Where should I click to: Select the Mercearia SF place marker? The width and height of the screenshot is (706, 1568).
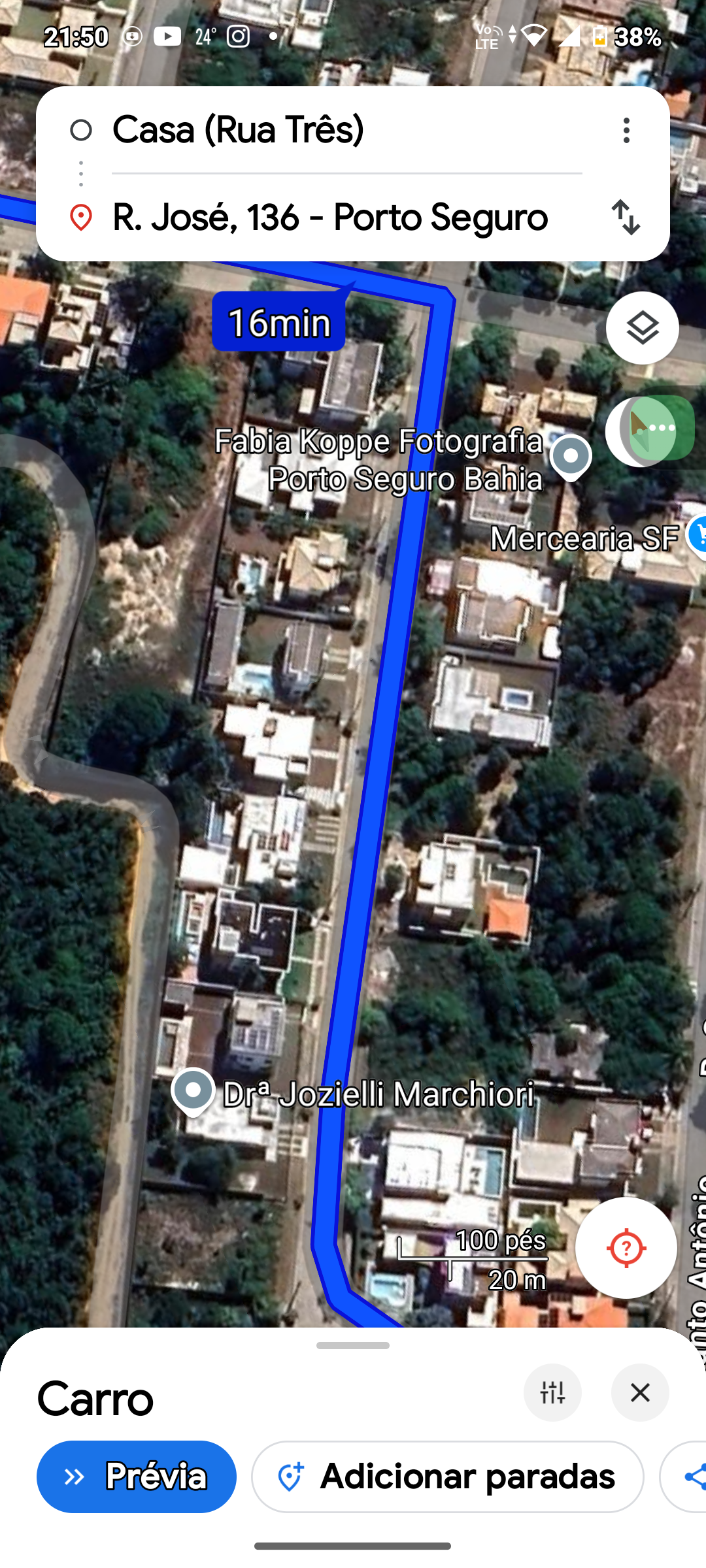pyautogui.click(x=697, y=534)
